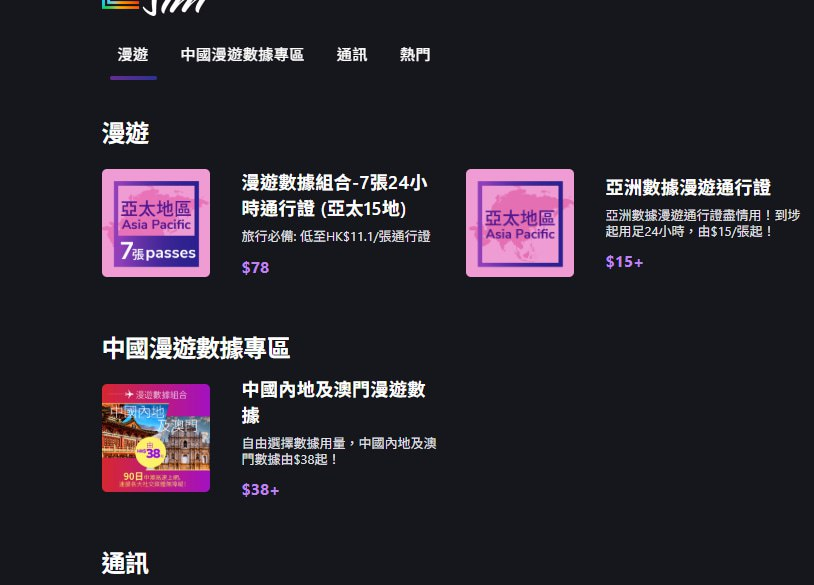Open 漫遊數據組合-7張24小時通行證 product card

coord(334,195)
